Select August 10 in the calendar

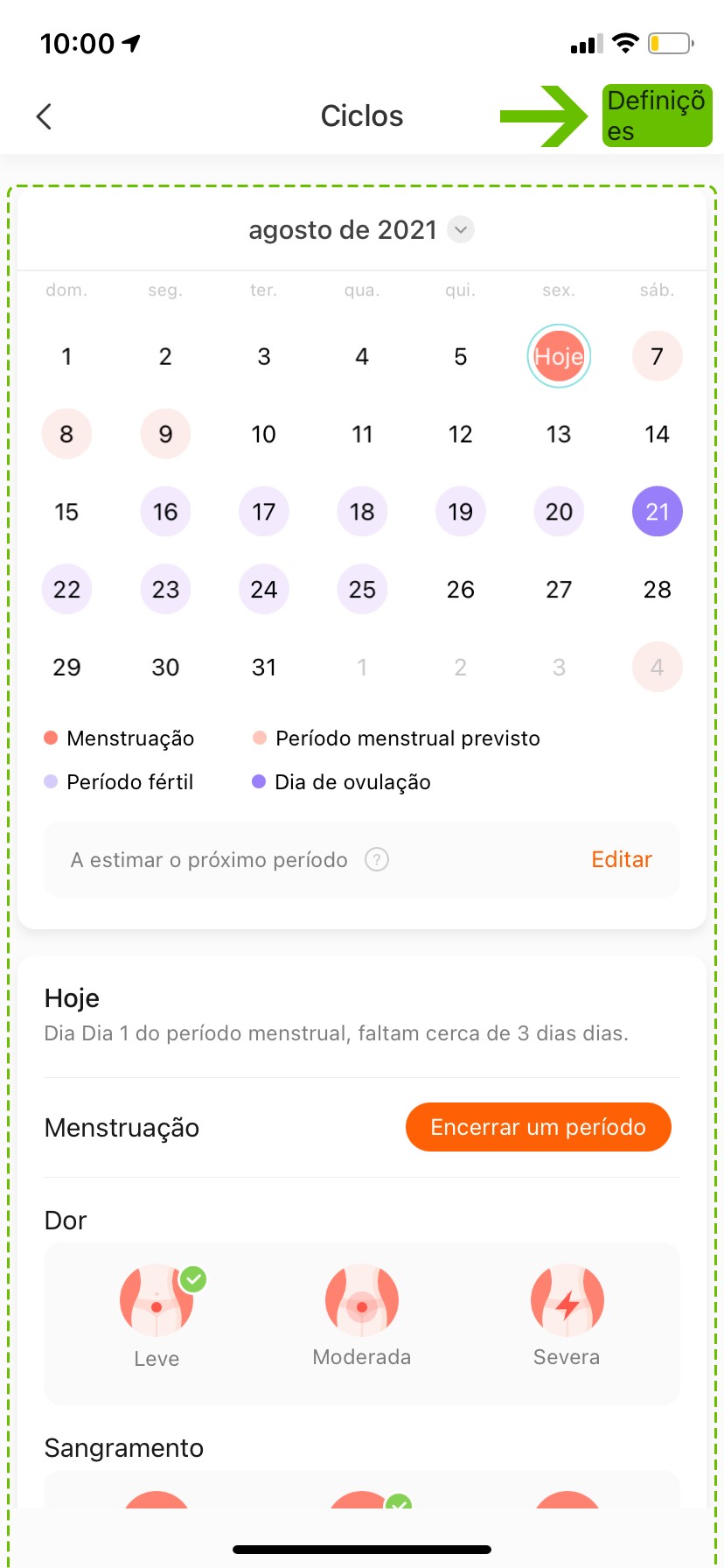264,434
